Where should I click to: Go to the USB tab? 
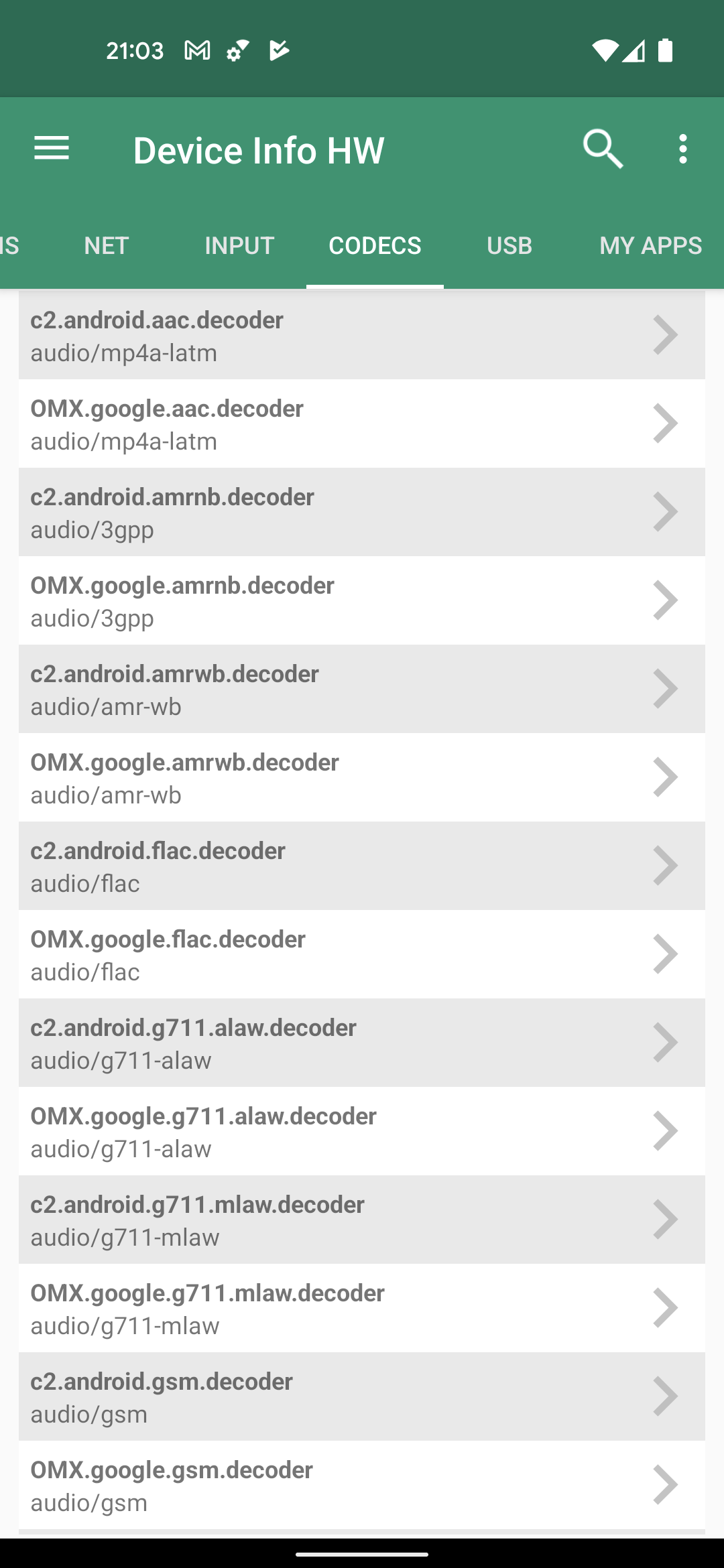tap(509, 246)
